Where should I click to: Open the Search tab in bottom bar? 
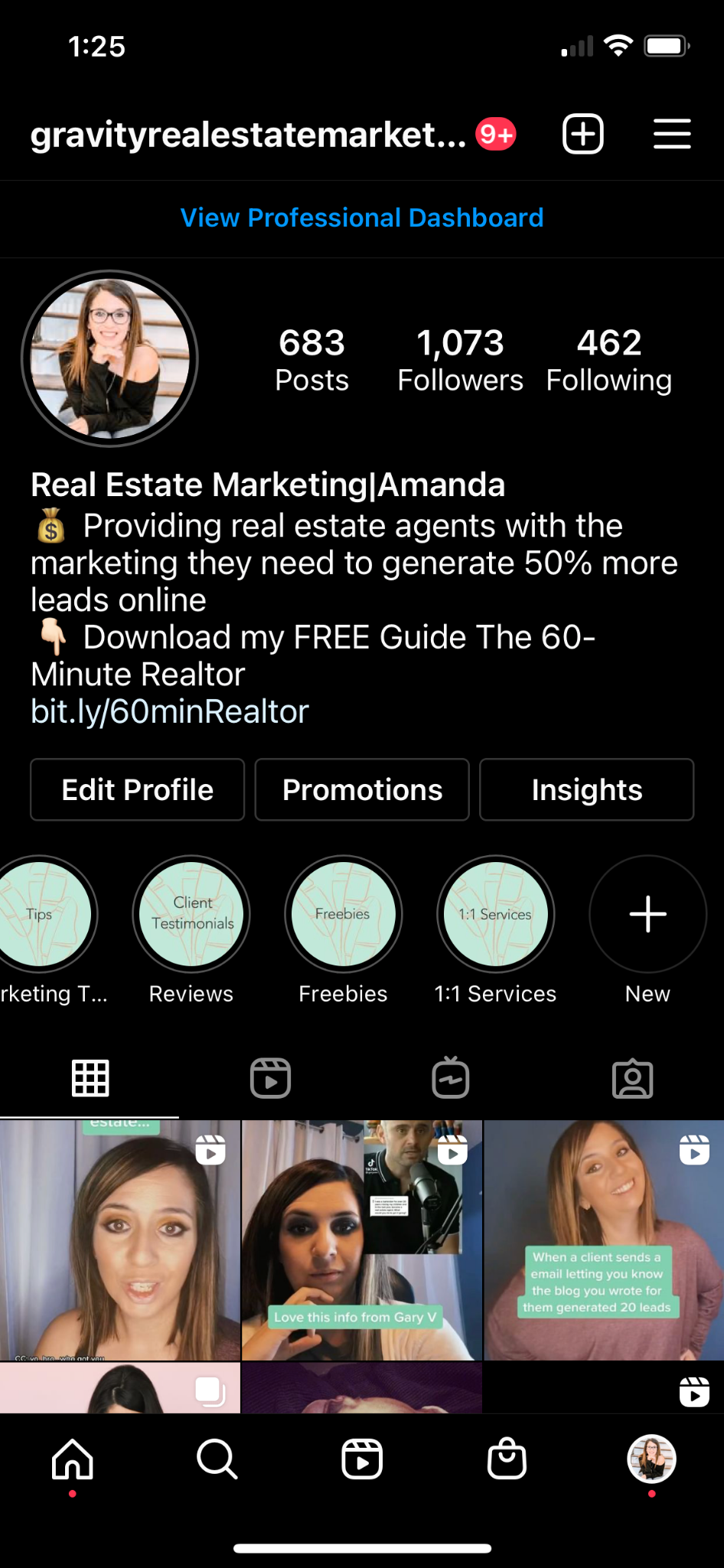[x=217, y=1459]
